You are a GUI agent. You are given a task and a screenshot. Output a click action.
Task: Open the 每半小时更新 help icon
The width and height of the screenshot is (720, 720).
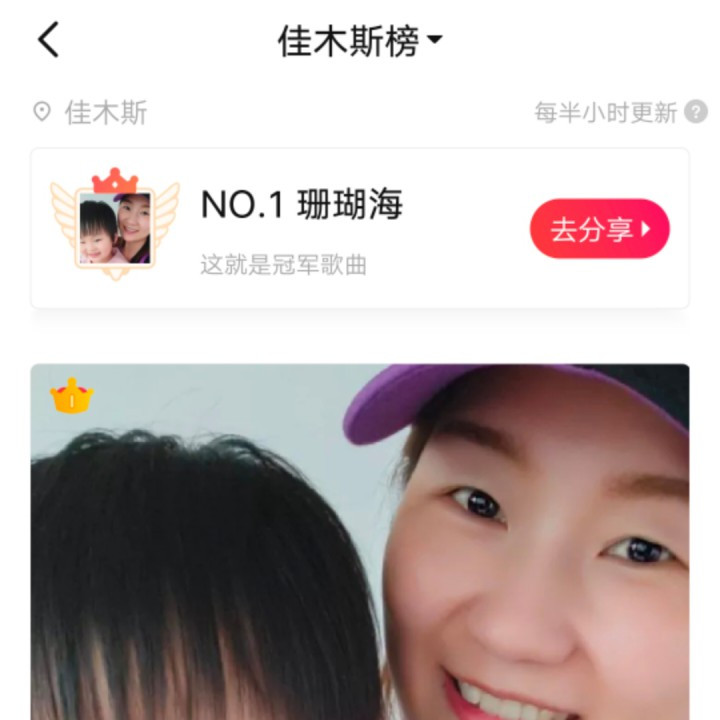pos(697,112)
